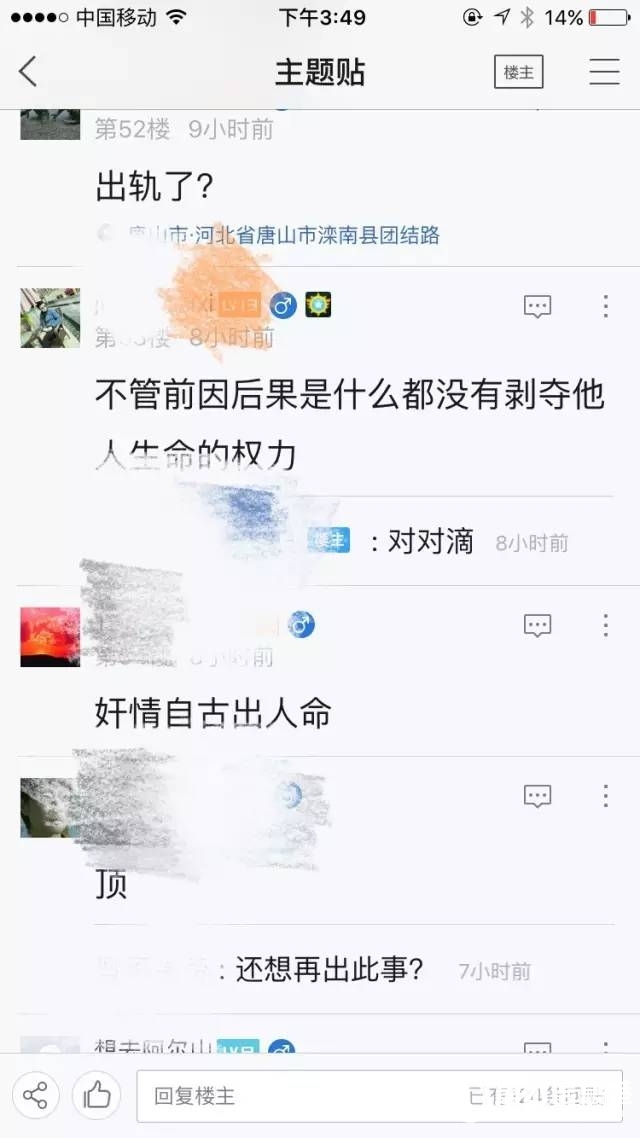Viewport: 640px width, 1138px height.
Task: Open more options for the 顶 comment
Action: point(605,796)
